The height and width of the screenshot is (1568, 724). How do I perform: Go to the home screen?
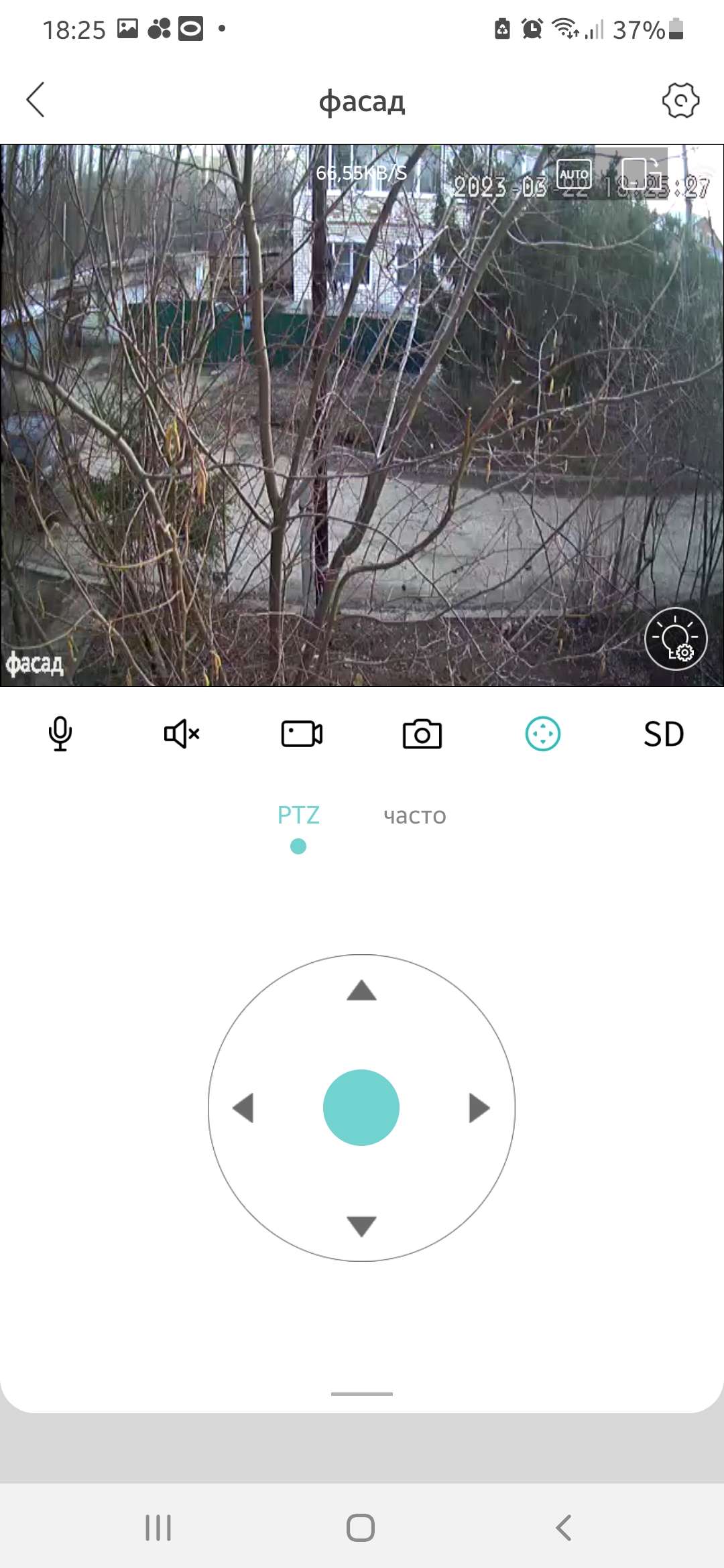361,1528
